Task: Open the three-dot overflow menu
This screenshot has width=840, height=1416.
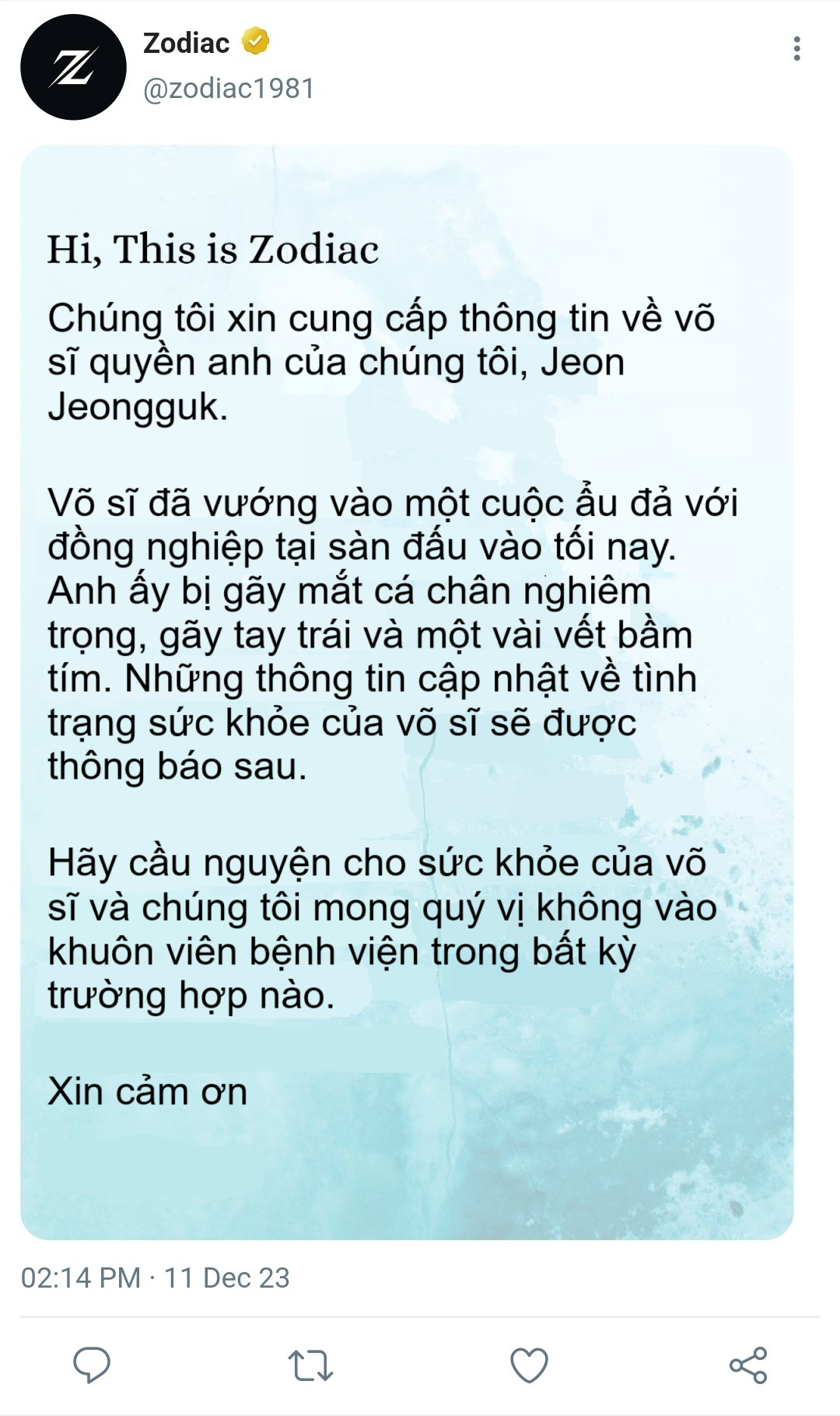Action: coord(796,48)
